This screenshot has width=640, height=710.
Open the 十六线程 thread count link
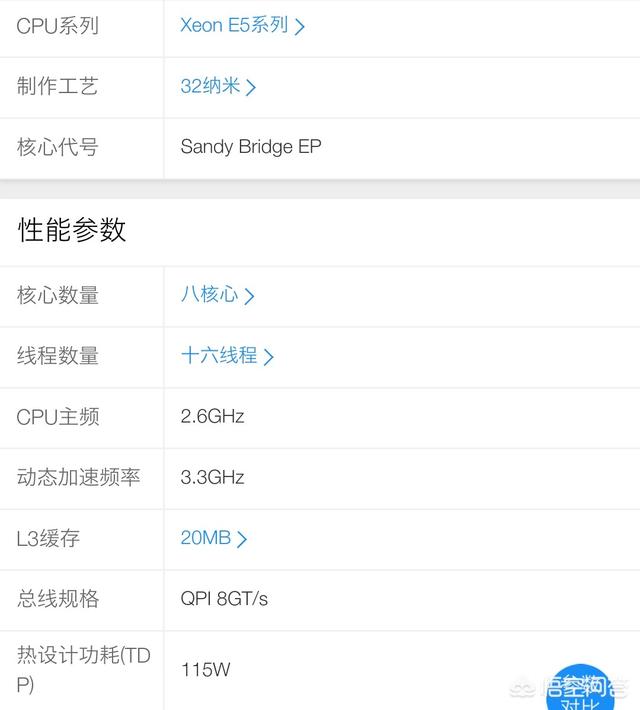point(226,356)
